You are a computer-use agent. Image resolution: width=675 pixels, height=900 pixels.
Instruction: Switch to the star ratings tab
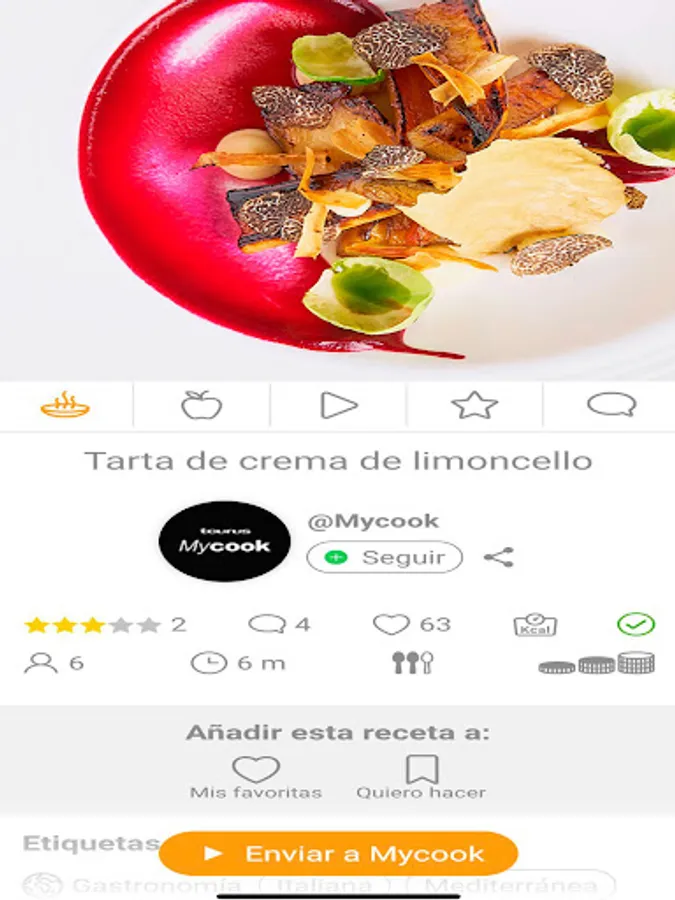pyautogui.click(x=475, y=405)
